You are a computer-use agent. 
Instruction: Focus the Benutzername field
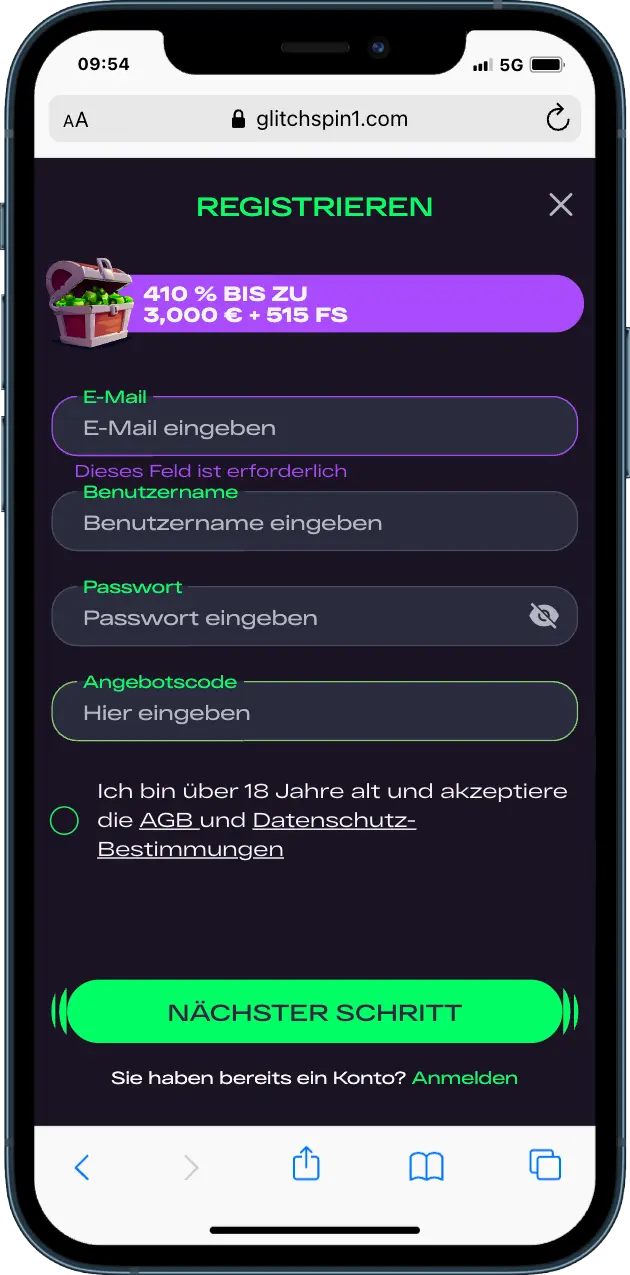[x=314, y=522]
